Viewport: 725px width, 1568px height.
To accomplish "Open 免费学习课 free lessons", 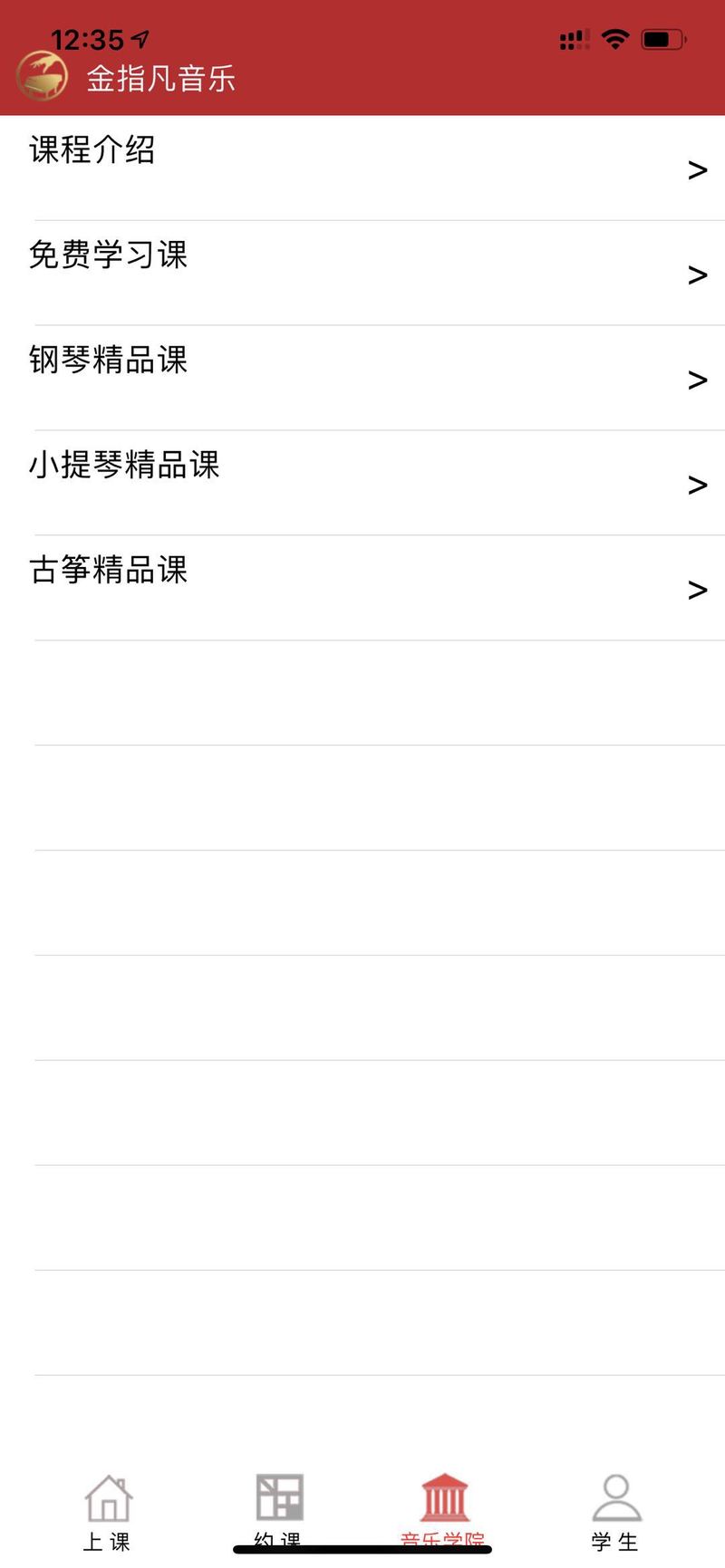I will tap(362, 273).
